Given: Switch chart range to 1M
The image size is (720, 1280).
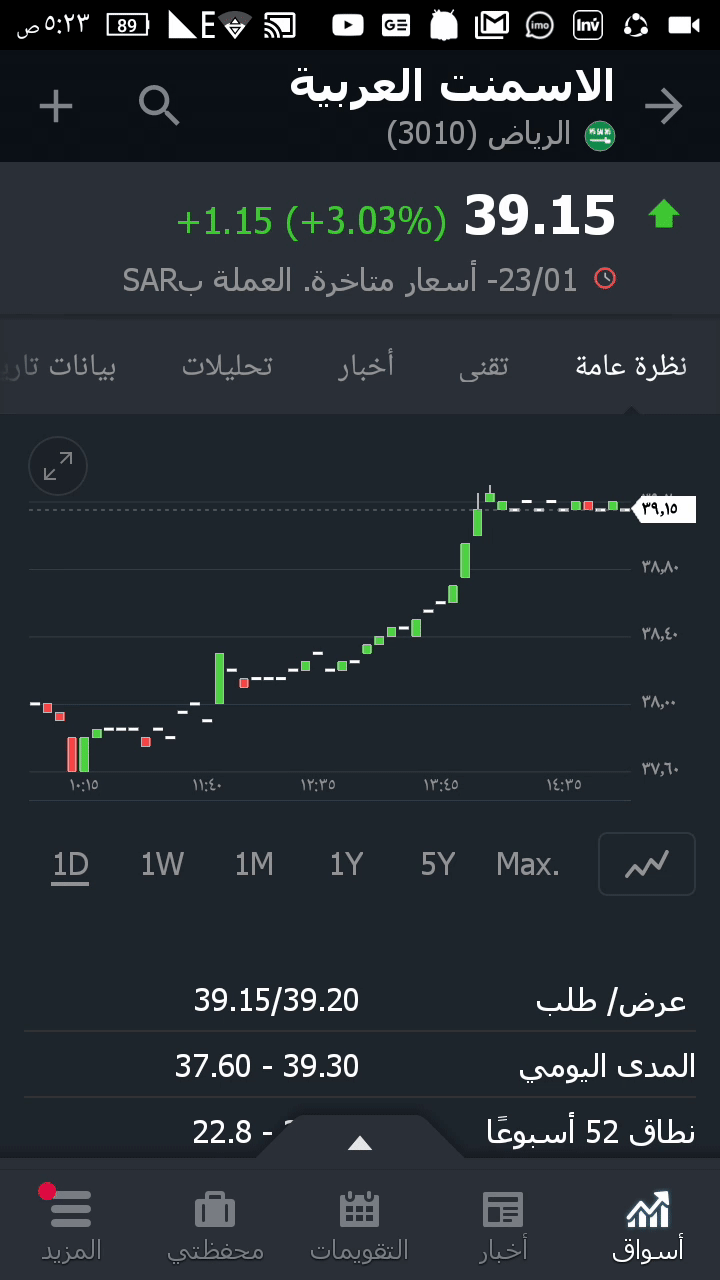Looking at the screenshot, I should click(x=254, y=864).
